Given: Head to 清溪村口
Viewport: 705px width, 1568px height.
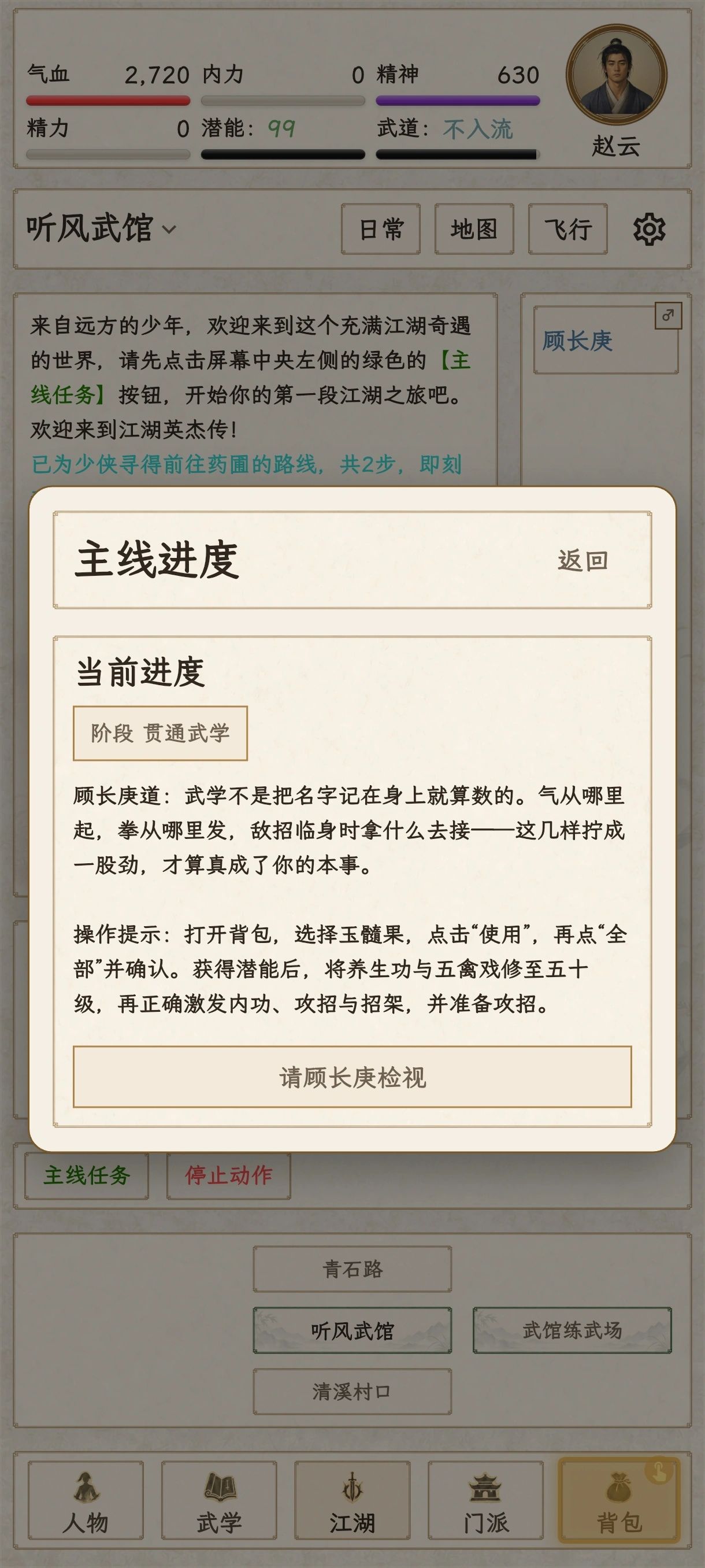Looking at the screenshot, I should 352,1392.
